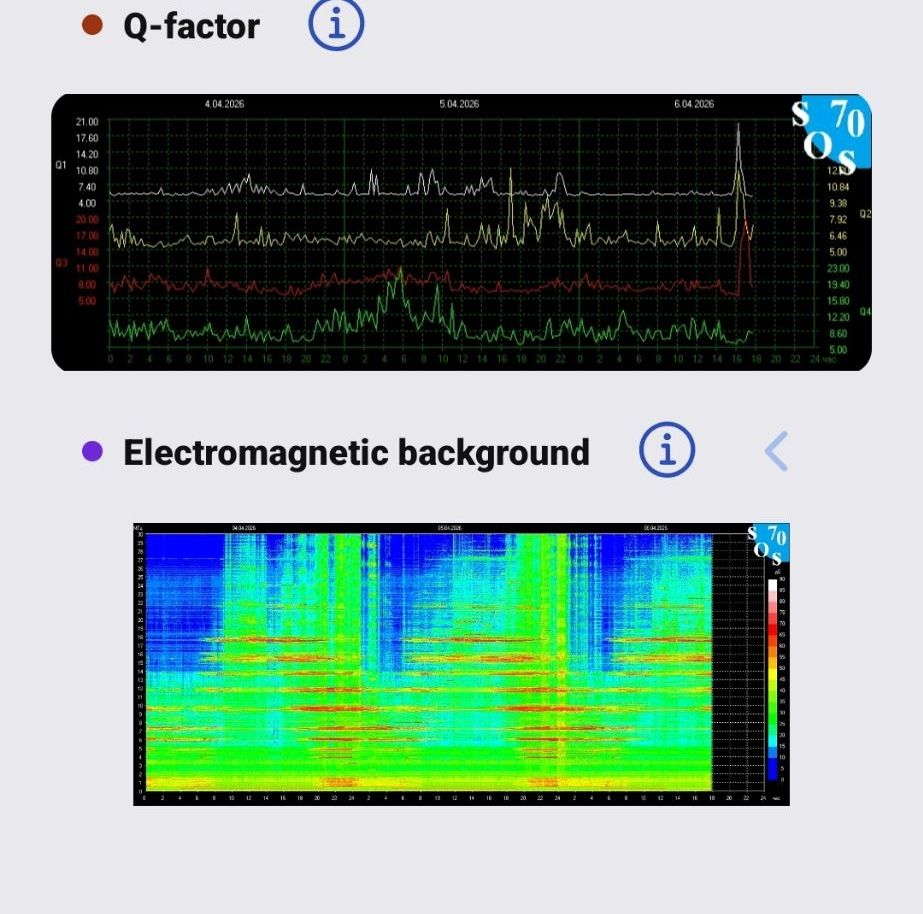Open the Electromagnetic background info icon
This screenshot has height=914, width=923.
pyautogui.click(x=667, y=451)
